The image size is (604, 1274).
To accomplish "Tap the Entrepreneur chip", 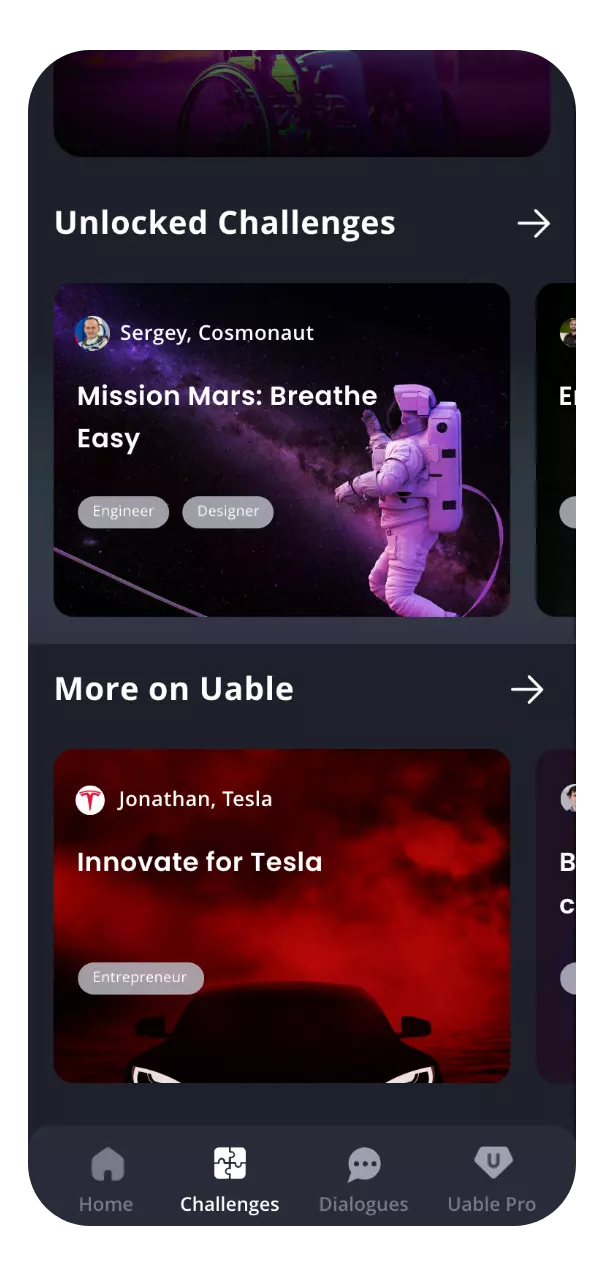I will click(x=140, y=978).
